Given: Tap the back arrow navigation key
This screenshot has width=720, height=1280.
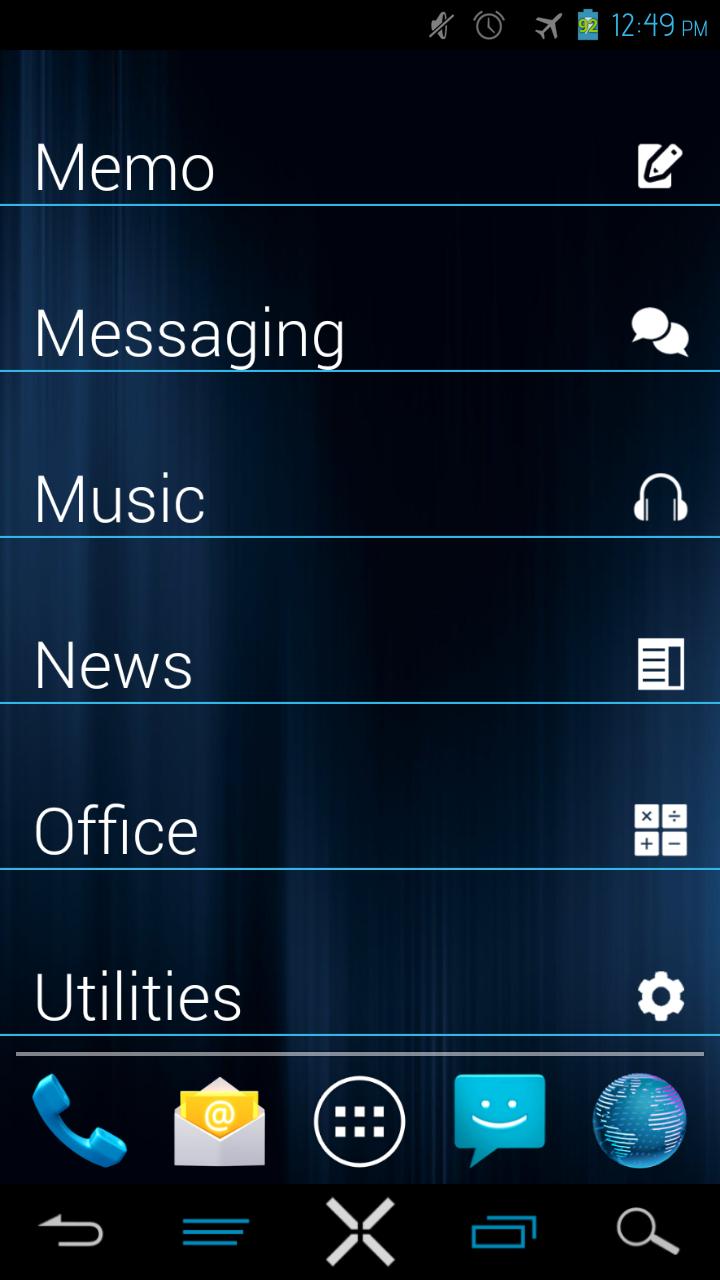Looking at the screenshot, I should [72, 1228].
